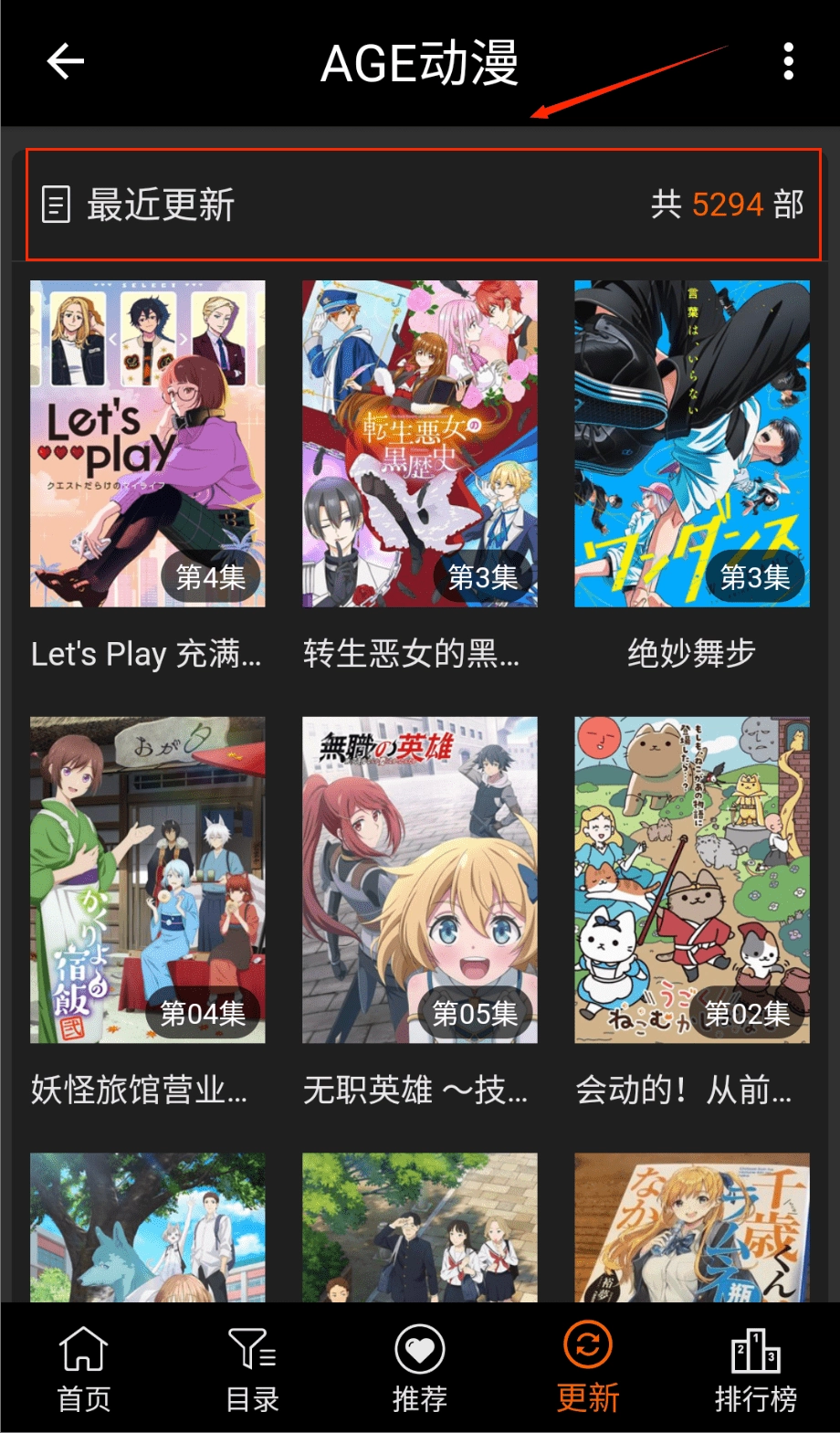
Task: Switch to the 排行榜 tab
Action: (755, 1368)
